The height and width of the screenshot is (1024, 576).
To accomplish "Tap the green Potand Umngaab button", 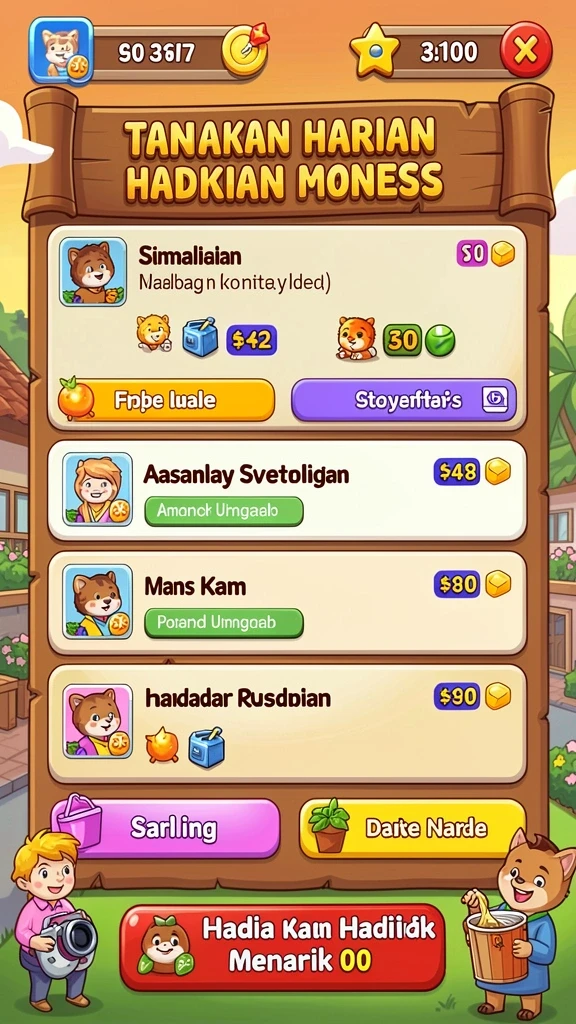I will coord(223,623).
